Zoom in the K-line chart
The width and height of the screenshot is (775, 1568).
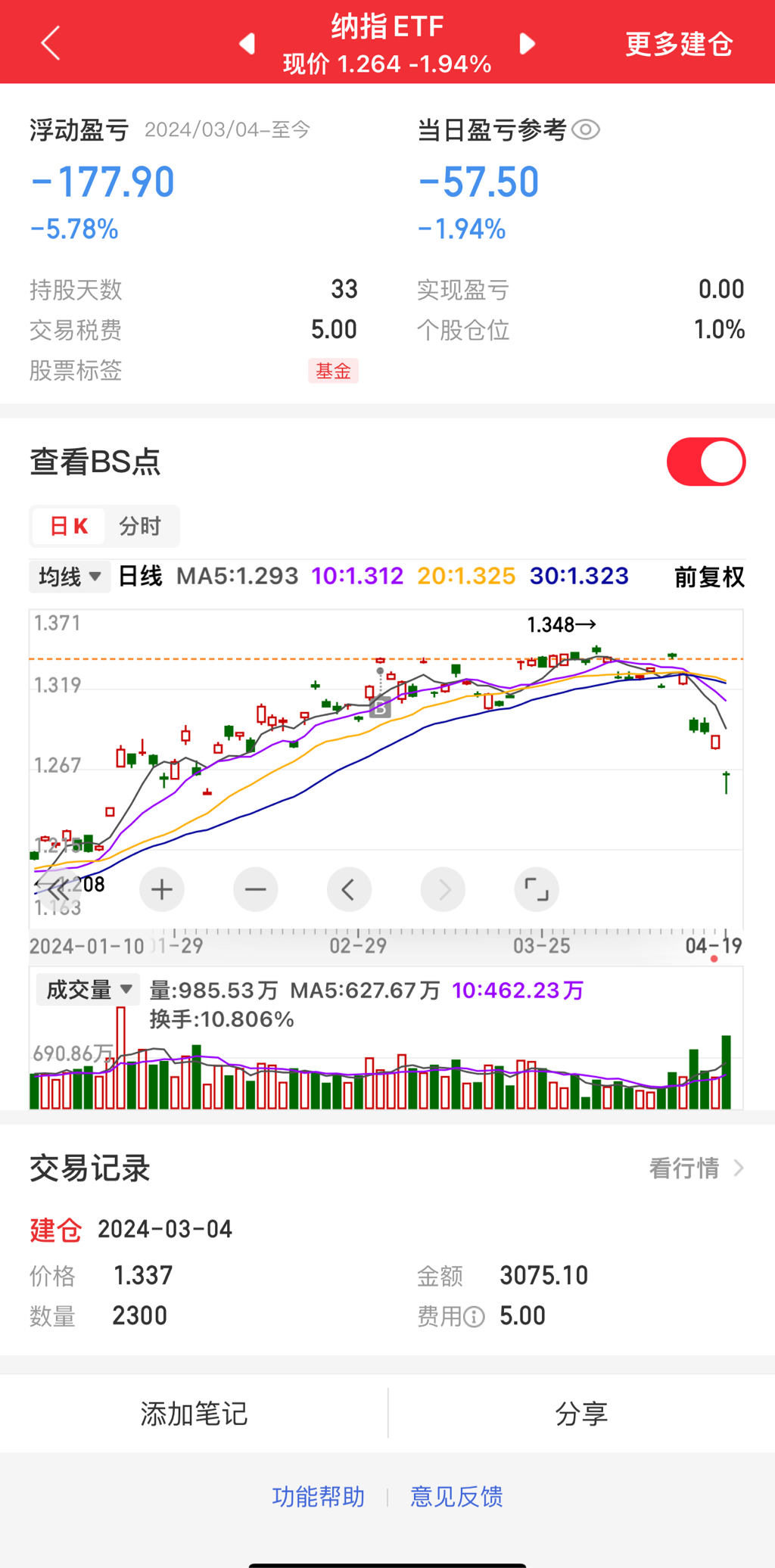point(162,890)
